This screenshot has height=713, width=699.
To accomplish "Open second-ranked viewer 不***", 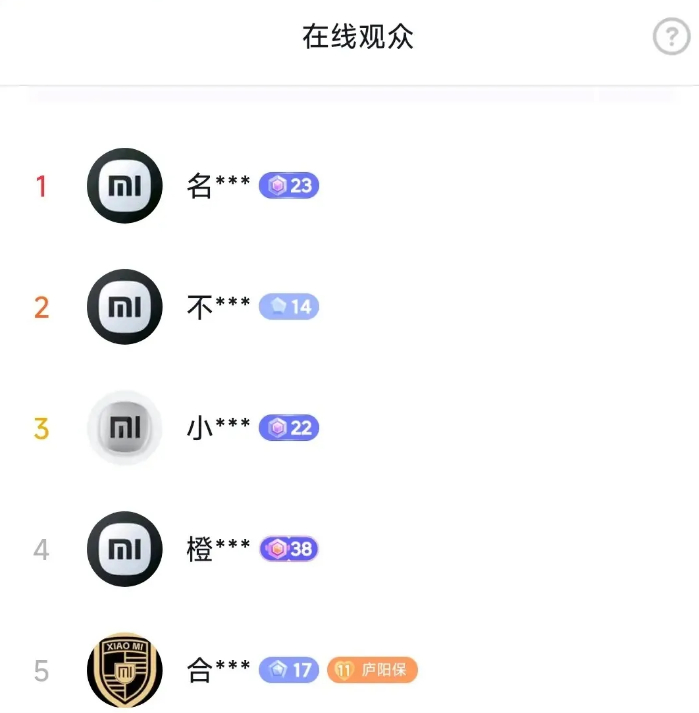I will coord(349,306).
